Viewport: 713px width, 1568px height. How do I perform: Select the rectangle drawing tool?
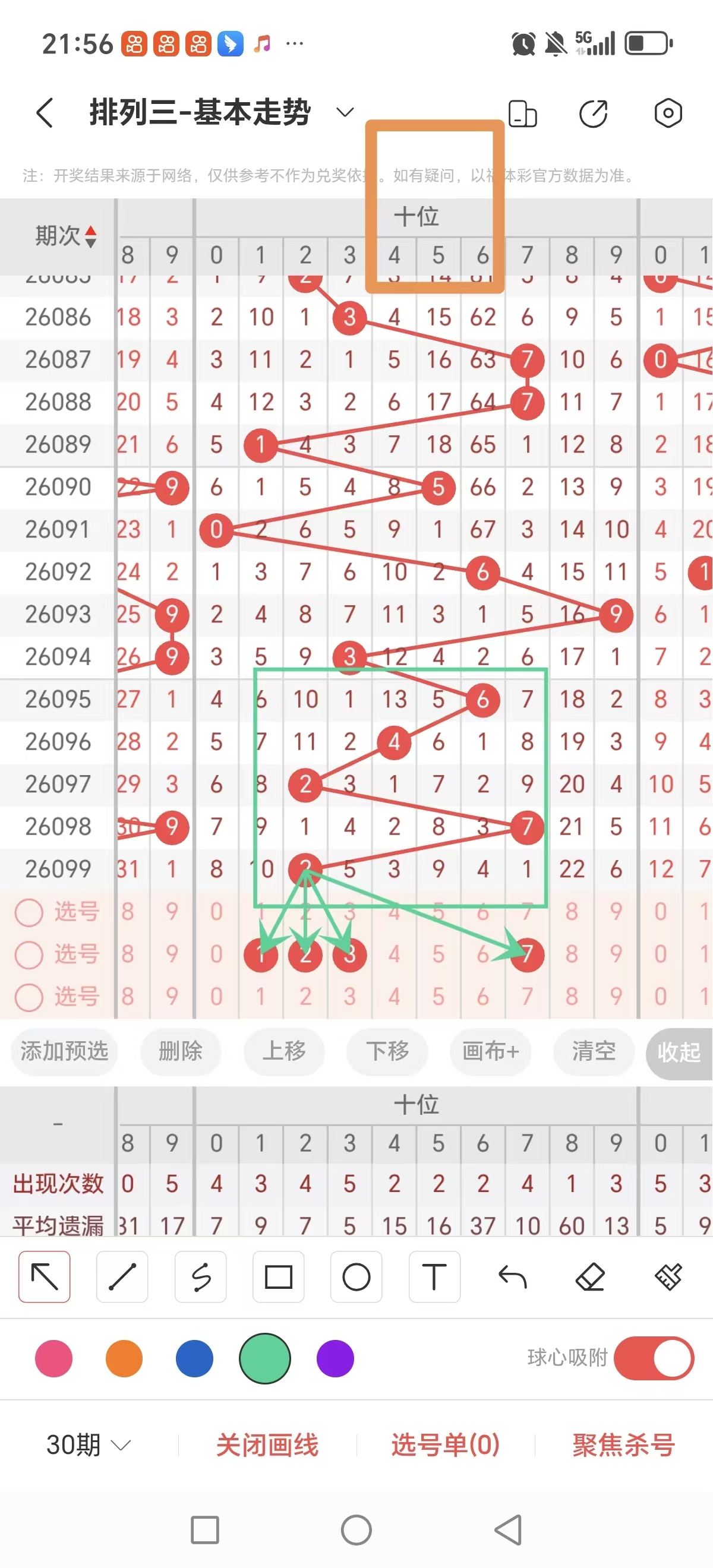pos(278,1278)
